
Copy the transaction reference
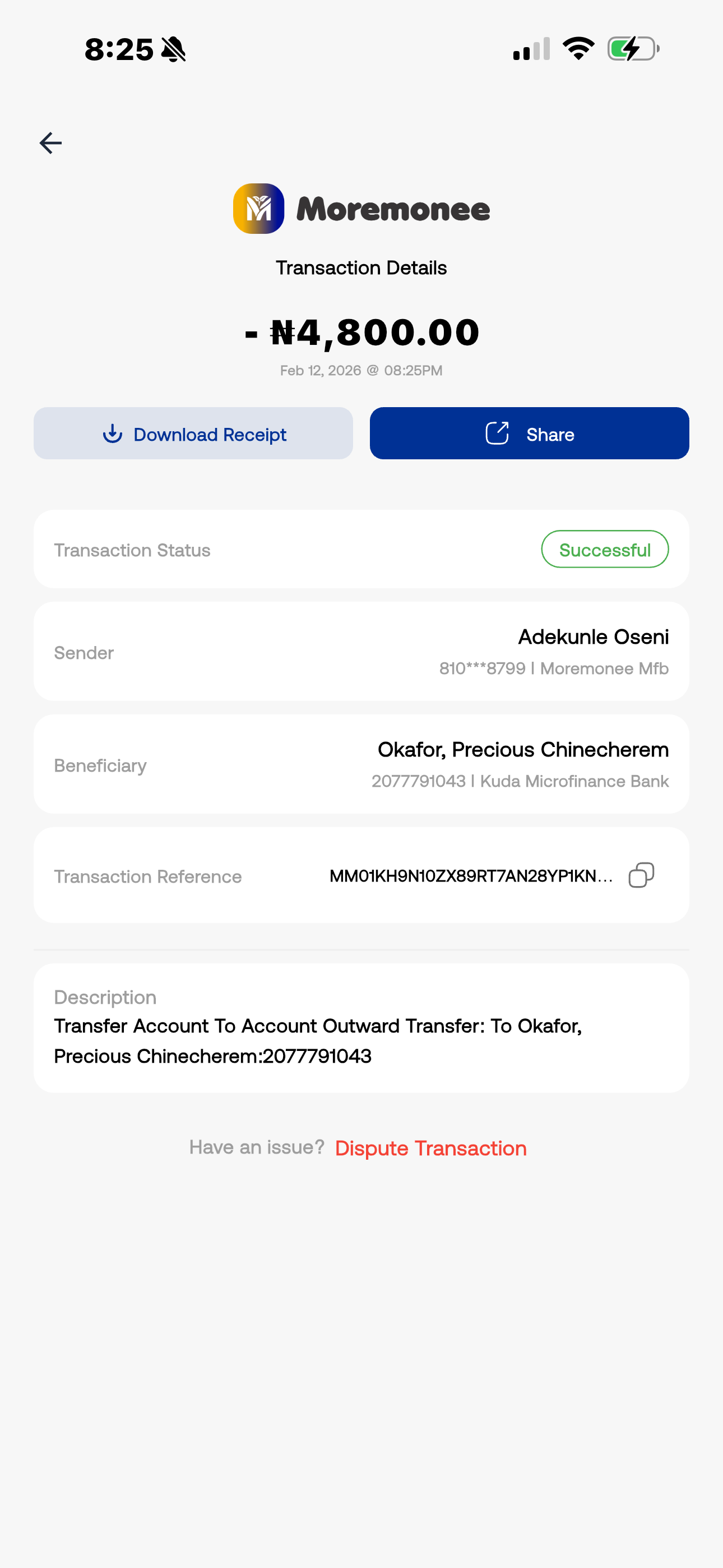pyautogui.click(x=641, y=875)
